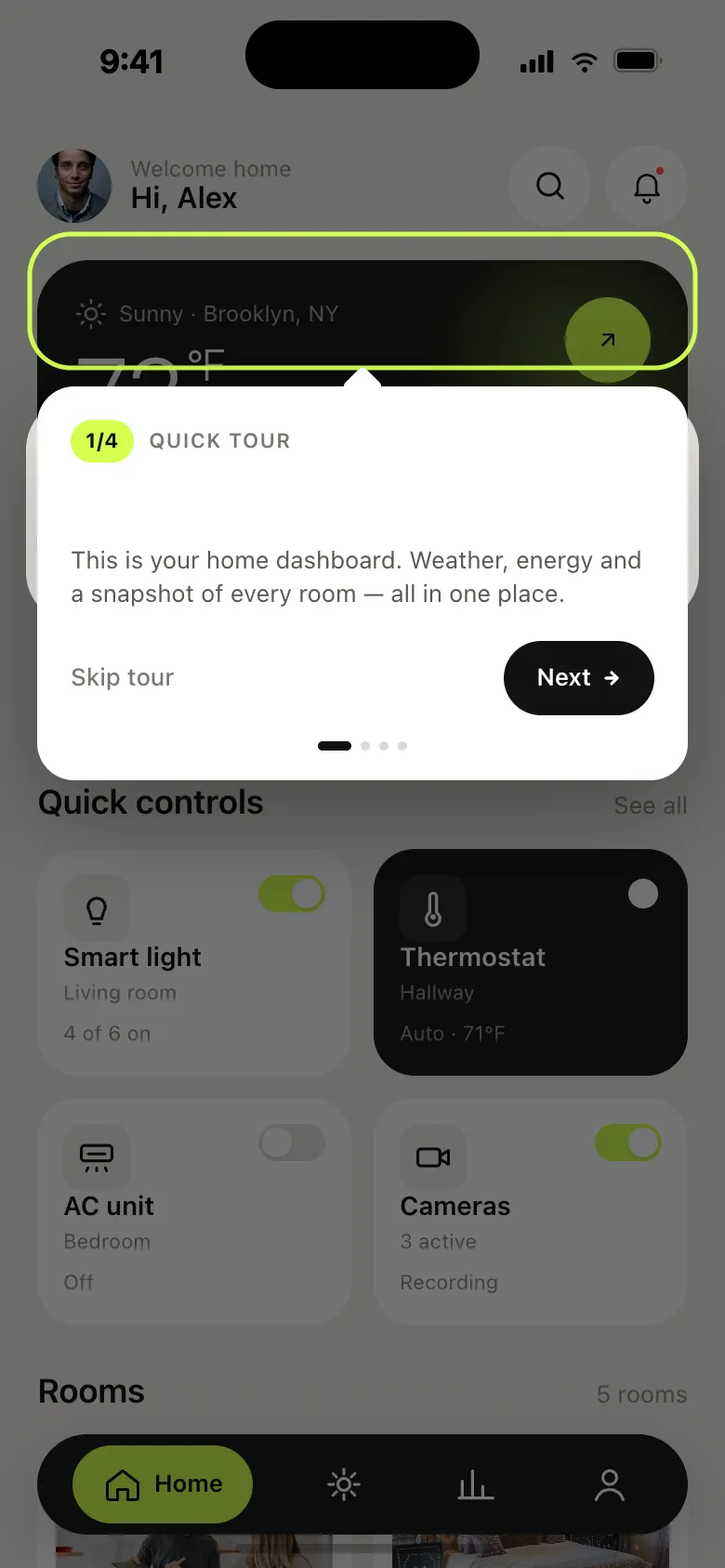Open the notifications bell
This screenshot has width=725, height=1568.
pos(647,186)
